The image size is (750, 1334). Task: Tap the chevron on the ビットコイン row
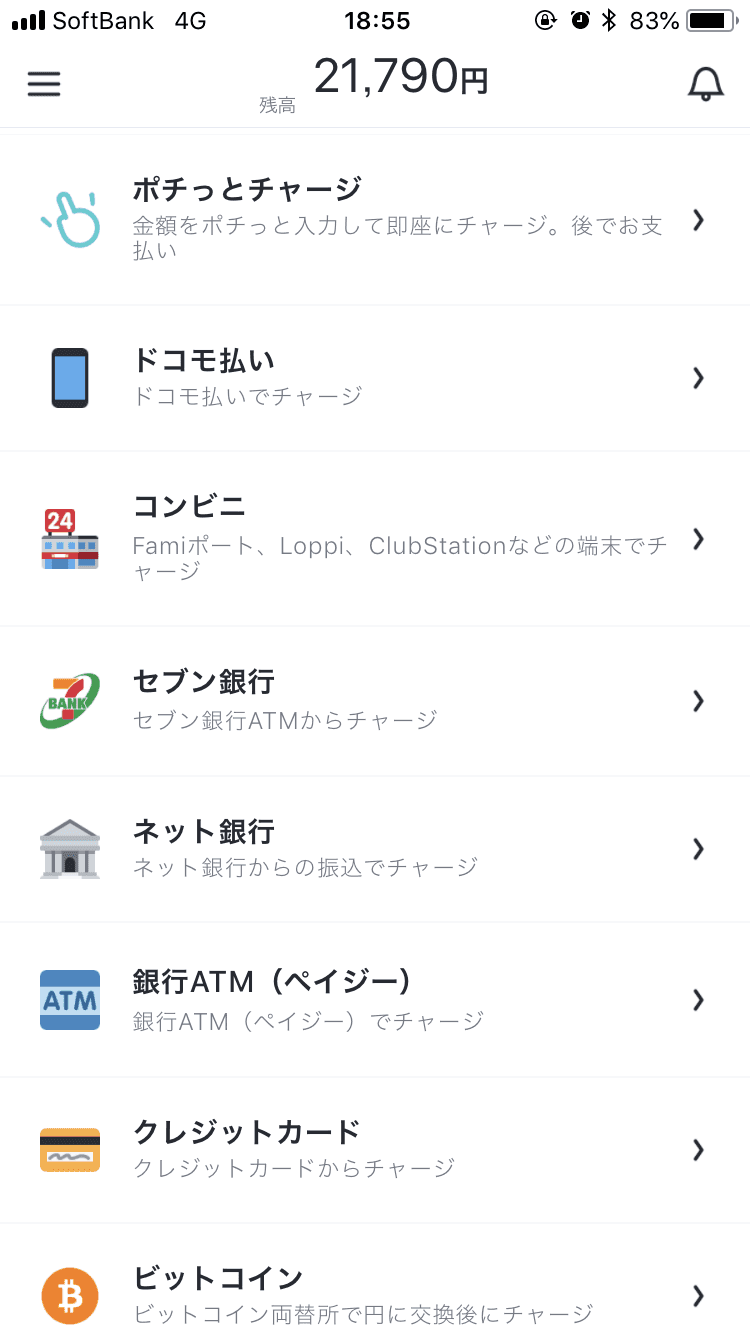click(697, 1295)
